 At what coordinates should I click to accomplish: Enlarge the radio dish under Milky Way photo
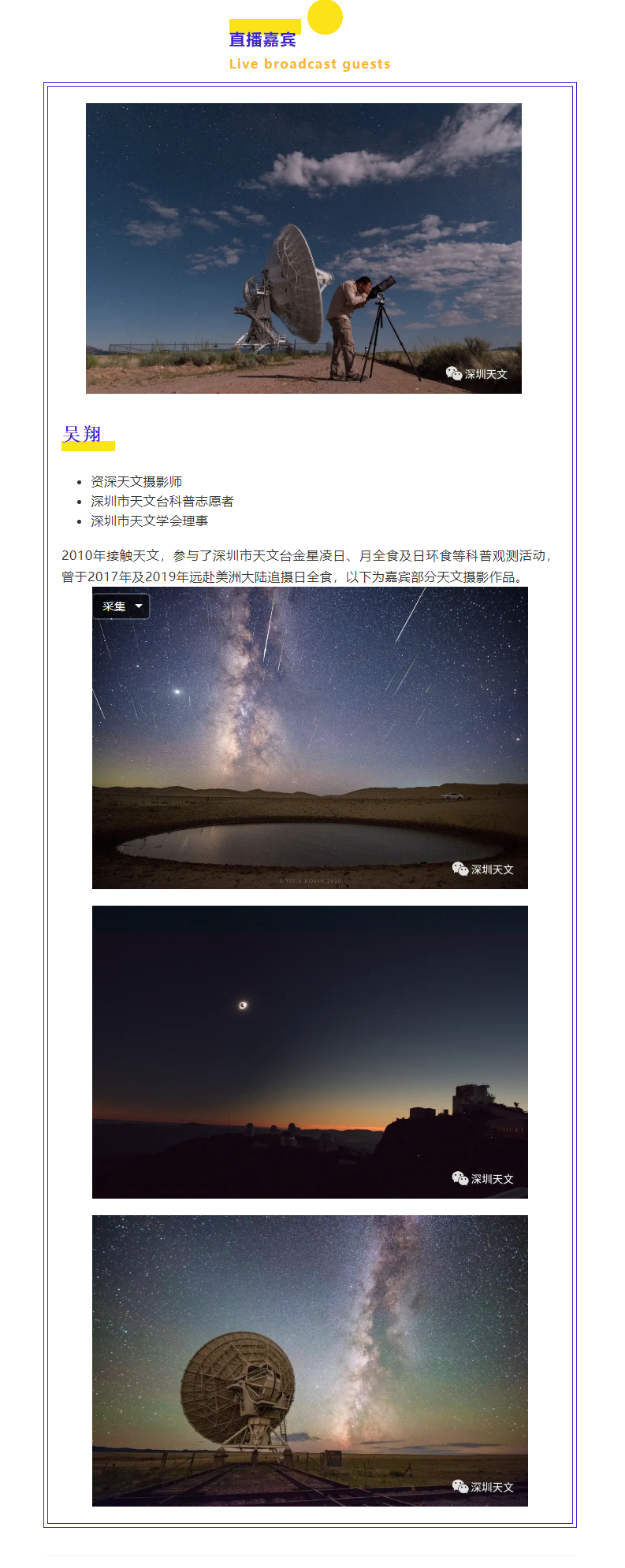click(x=310, y=1360)
